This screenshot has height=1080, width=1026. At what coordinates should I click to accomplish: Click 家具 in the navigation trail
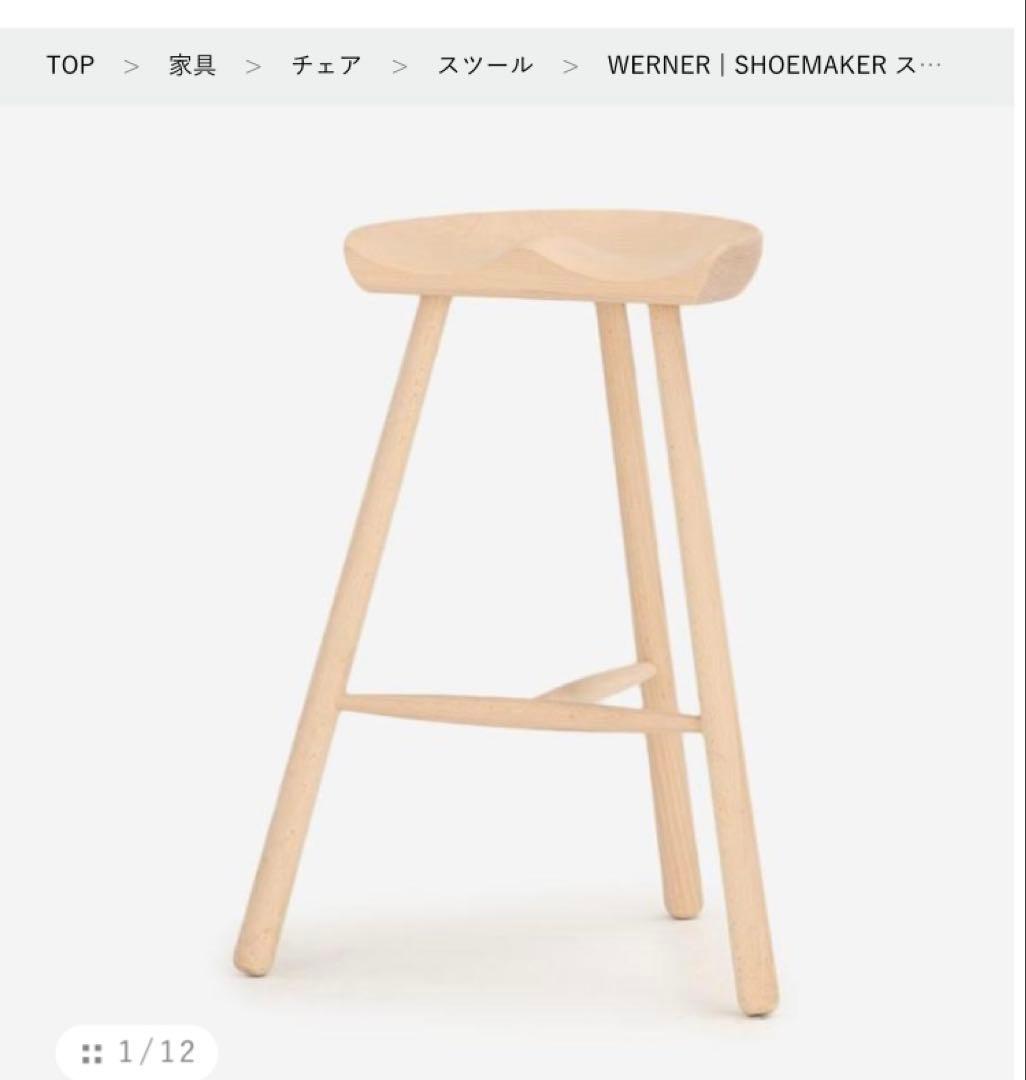coord(193,64)
